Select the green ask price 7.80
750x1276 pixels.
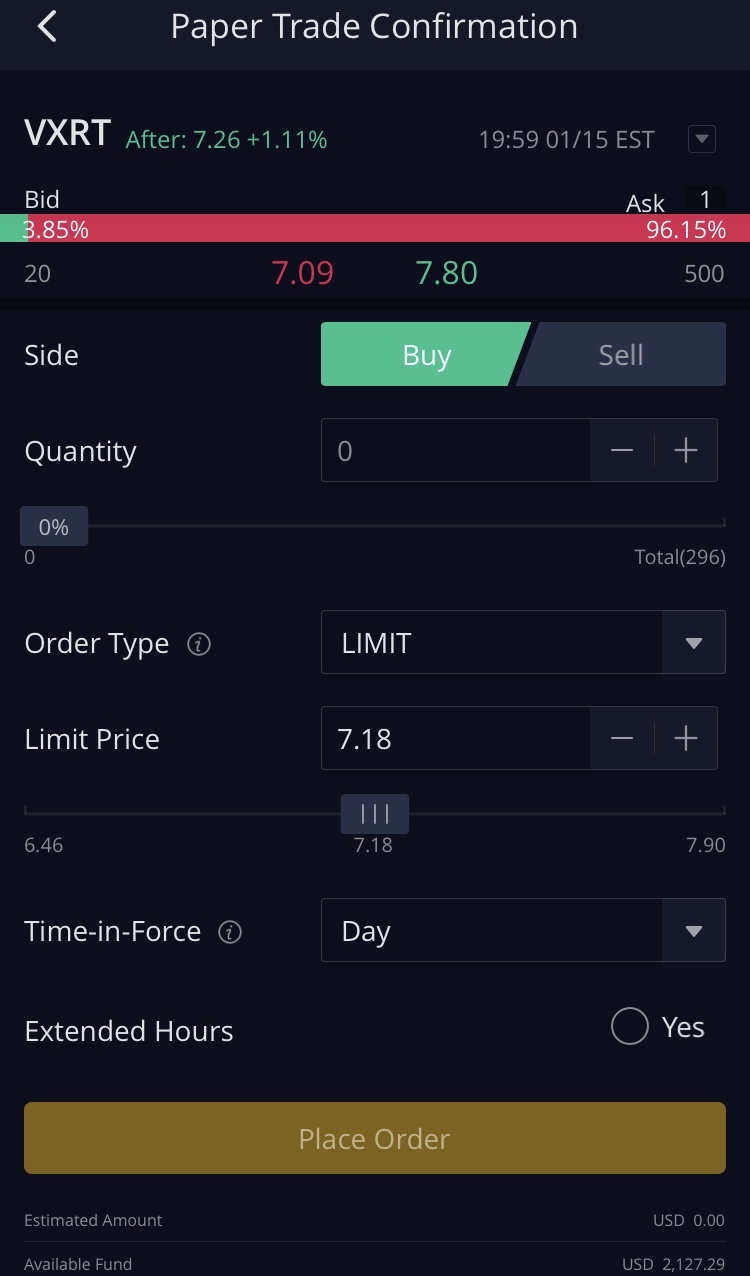(447, 271)
